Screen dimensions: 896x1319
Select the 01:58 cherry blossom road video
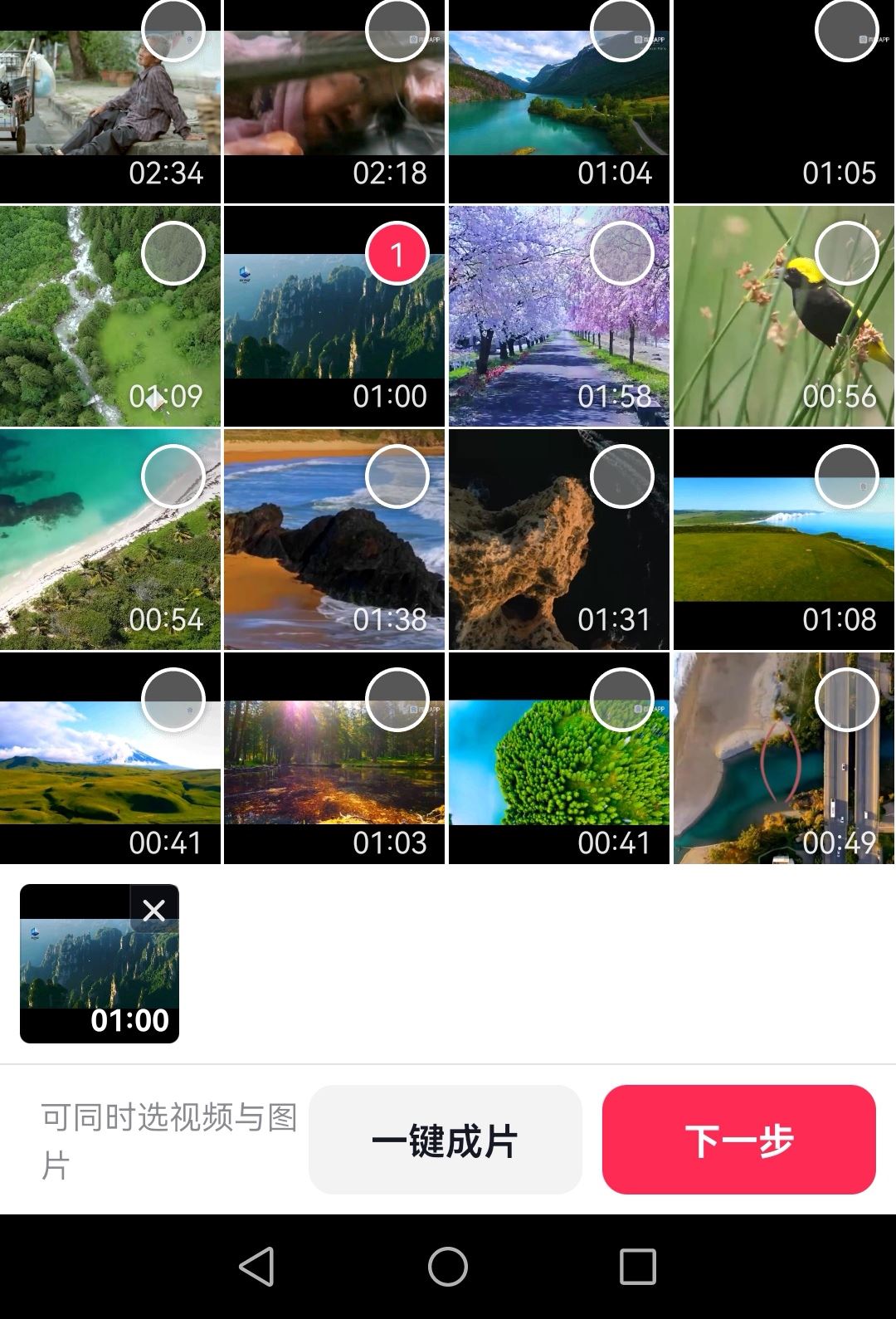pos(621,253)
